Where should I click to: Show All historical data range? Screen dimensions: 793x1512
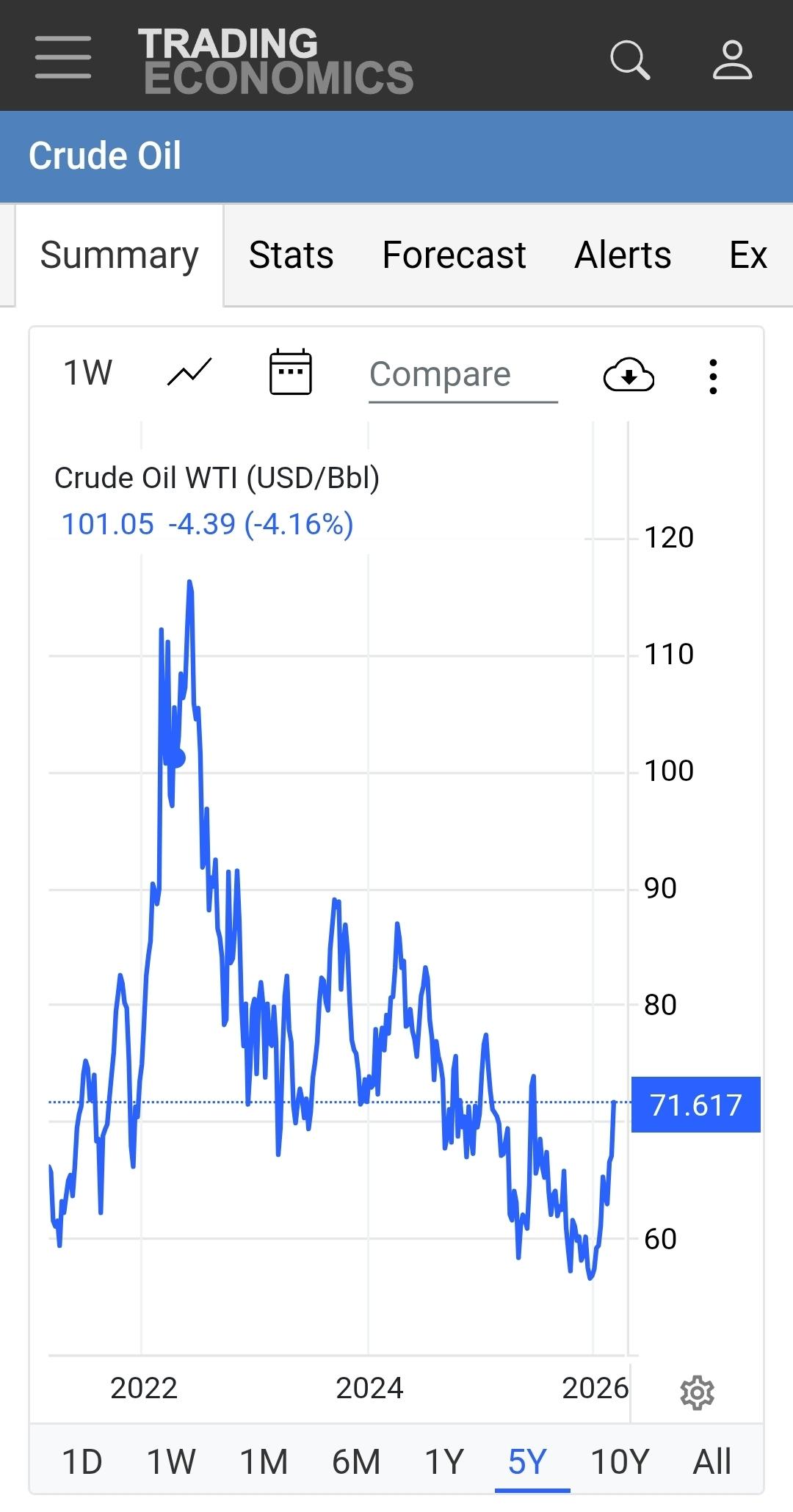pyautogui.click(x=711, y=1461)
